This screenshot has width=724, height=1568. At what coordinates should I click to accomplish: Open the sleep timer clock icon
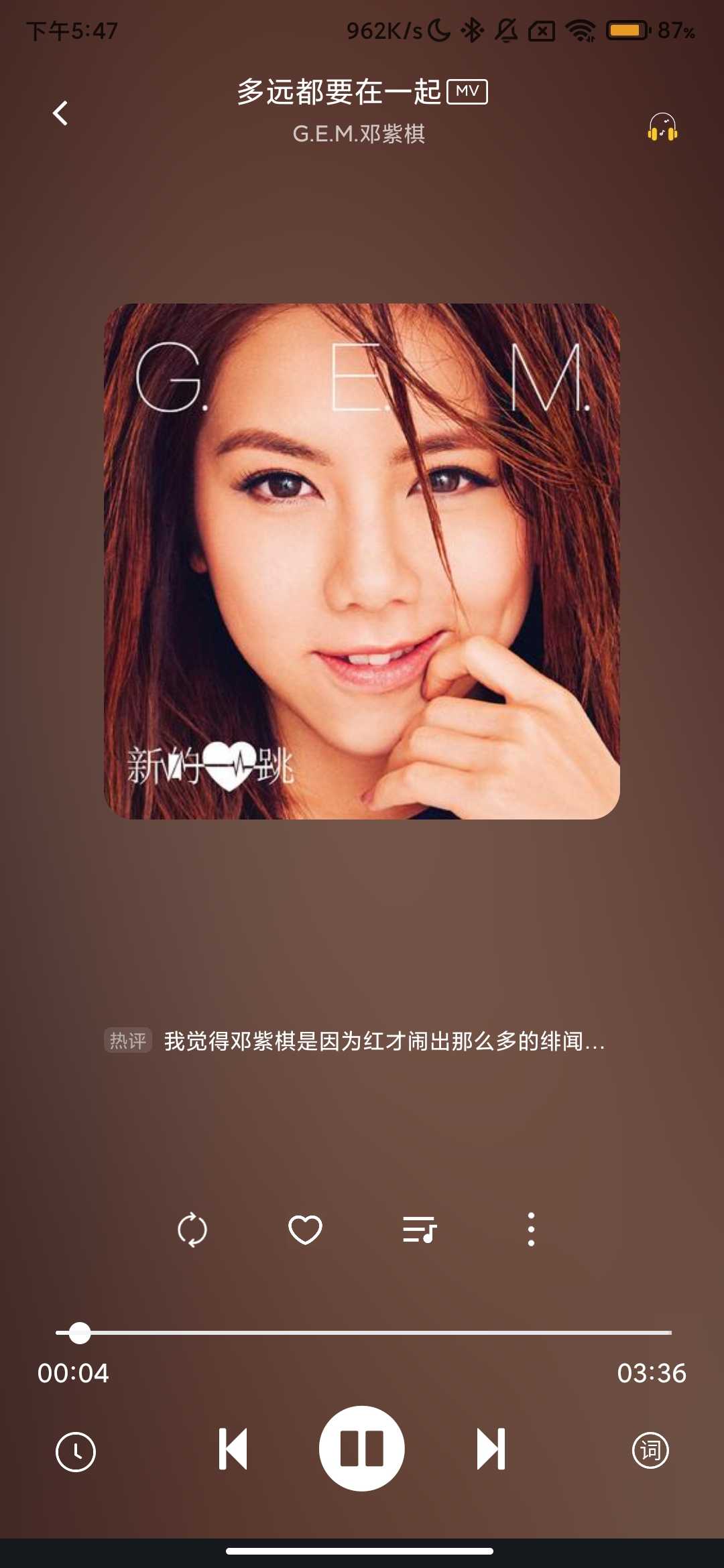[76, 1452]
